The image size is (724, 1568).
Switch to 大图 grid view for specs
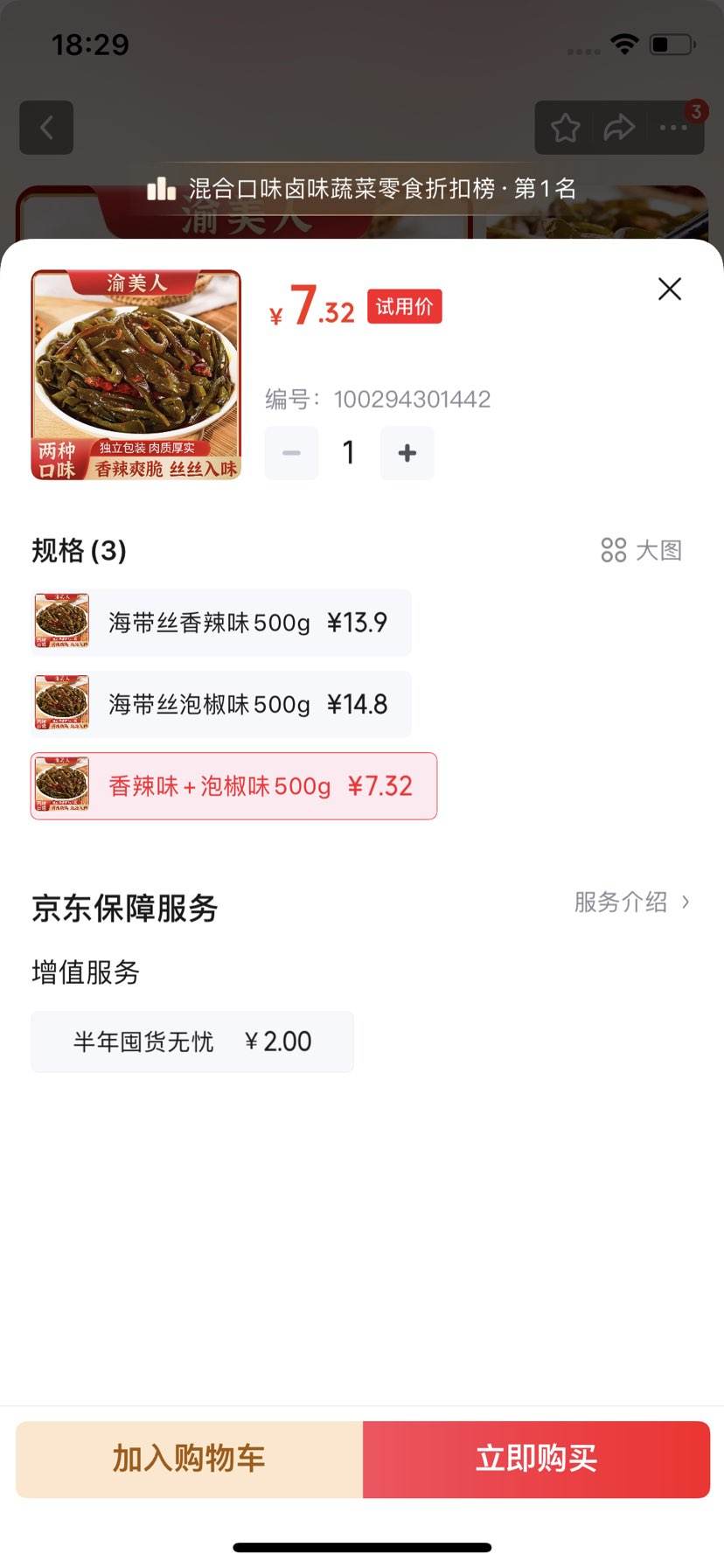pos(641,551)
